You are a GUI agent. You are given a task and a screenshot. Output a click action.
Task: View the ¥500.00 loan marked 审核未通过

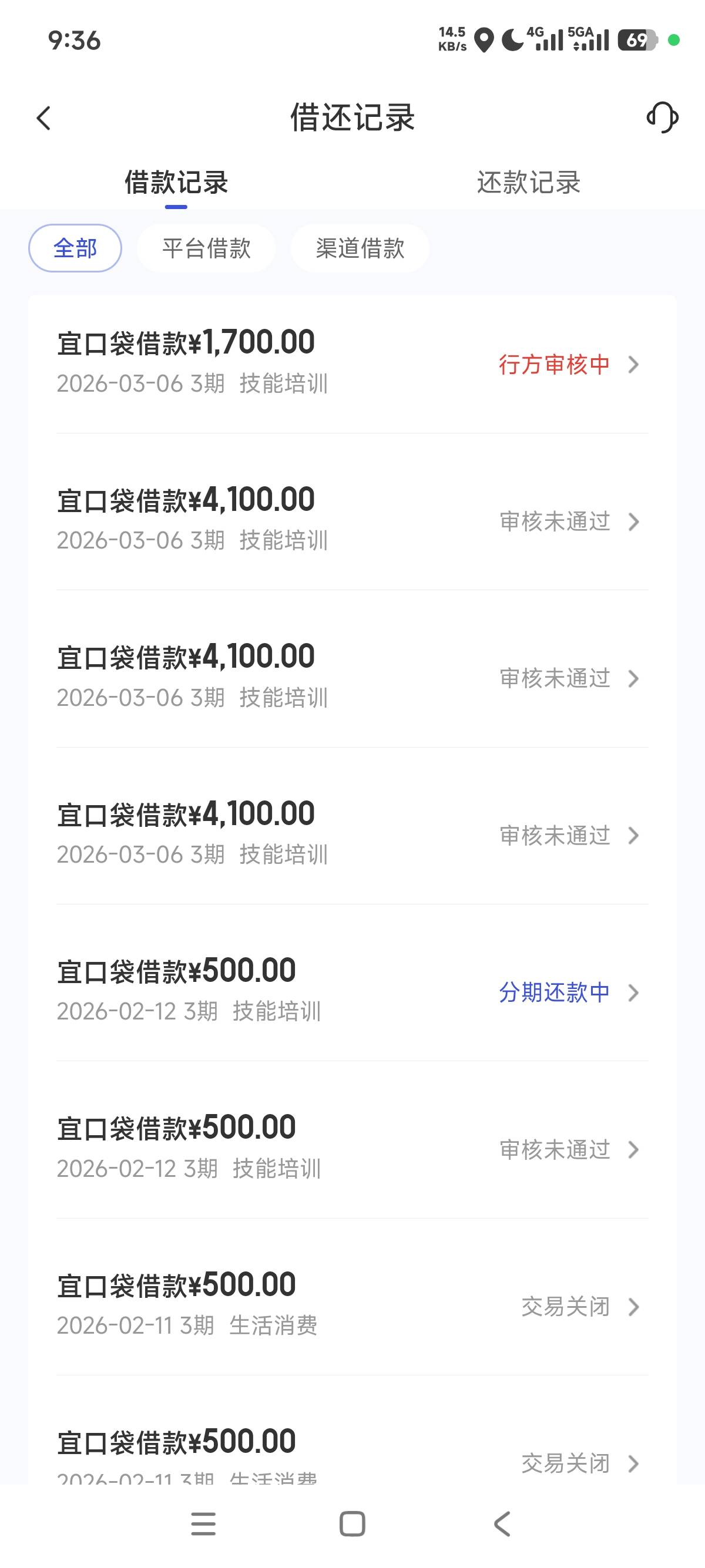(352, 1149)
